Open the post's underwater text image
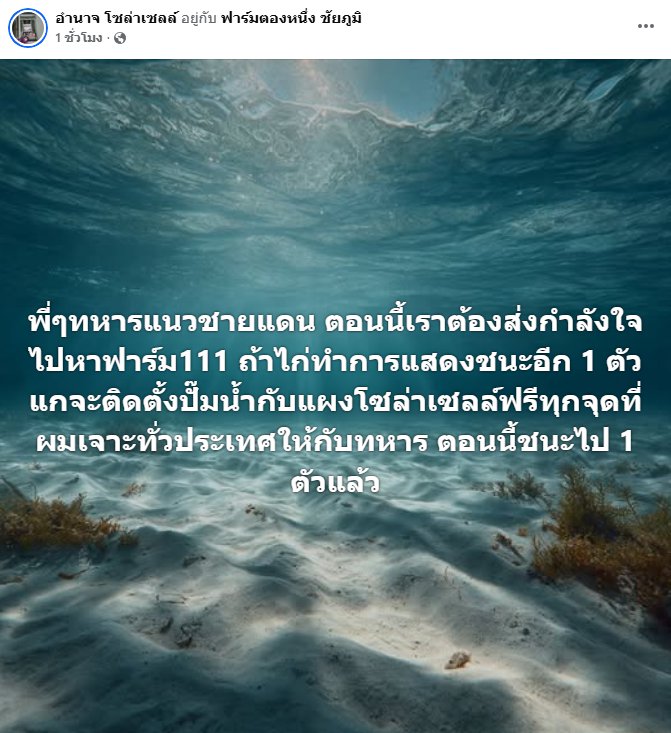The width and height of the screenshot is (671, 733). click(x=335, y=395)
